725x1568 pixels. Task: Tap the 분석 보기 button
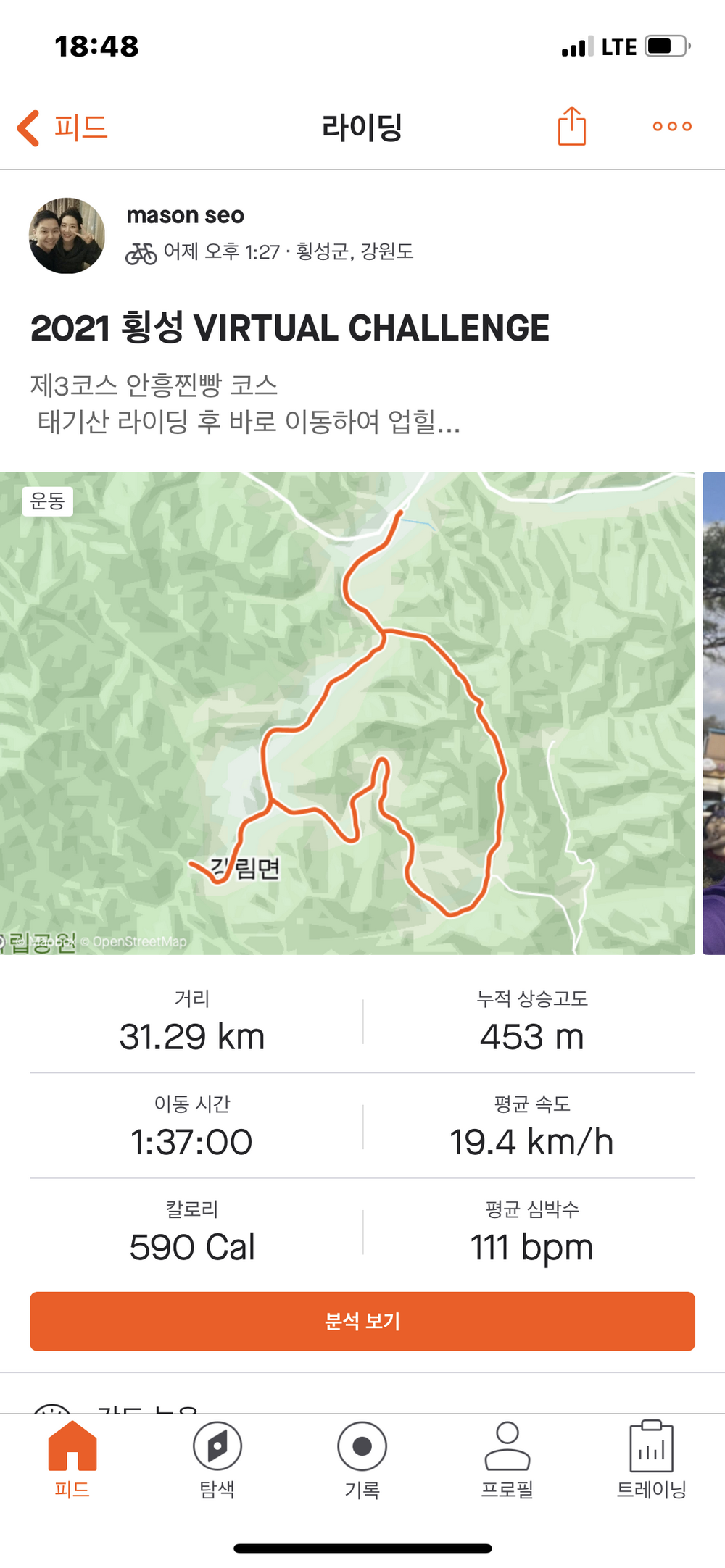click(x=362, y=1321)
